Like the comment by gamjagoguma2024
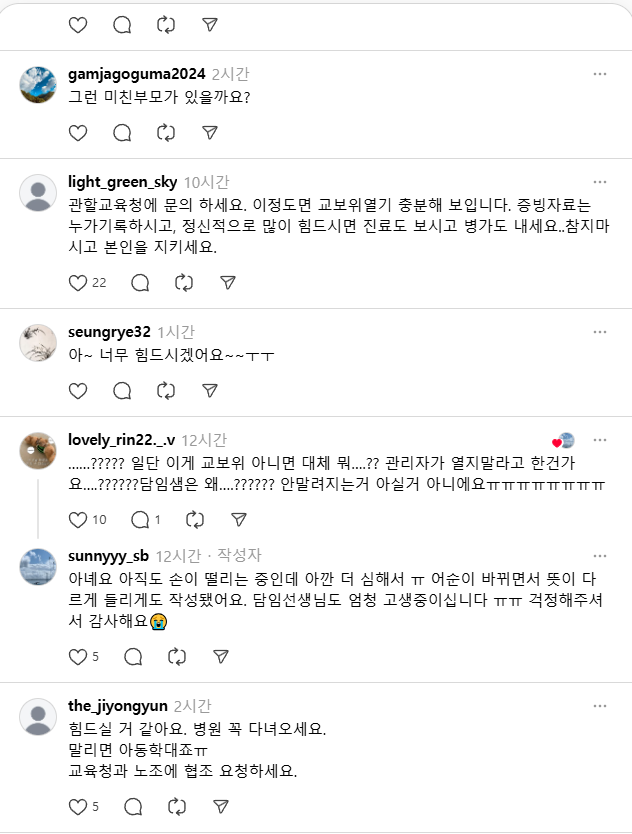 tap(78, 132)
